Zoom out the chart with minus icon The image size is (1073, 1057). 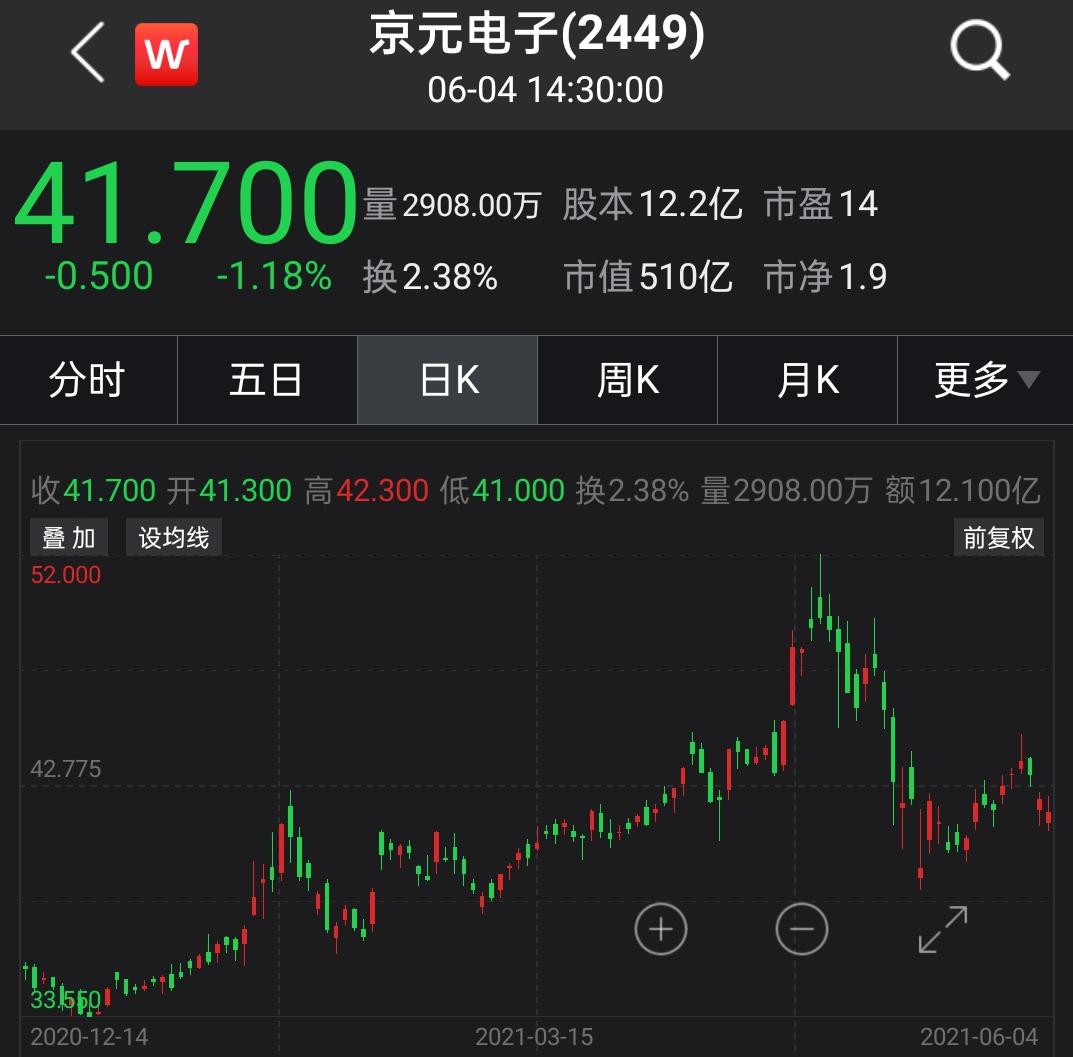802,929
